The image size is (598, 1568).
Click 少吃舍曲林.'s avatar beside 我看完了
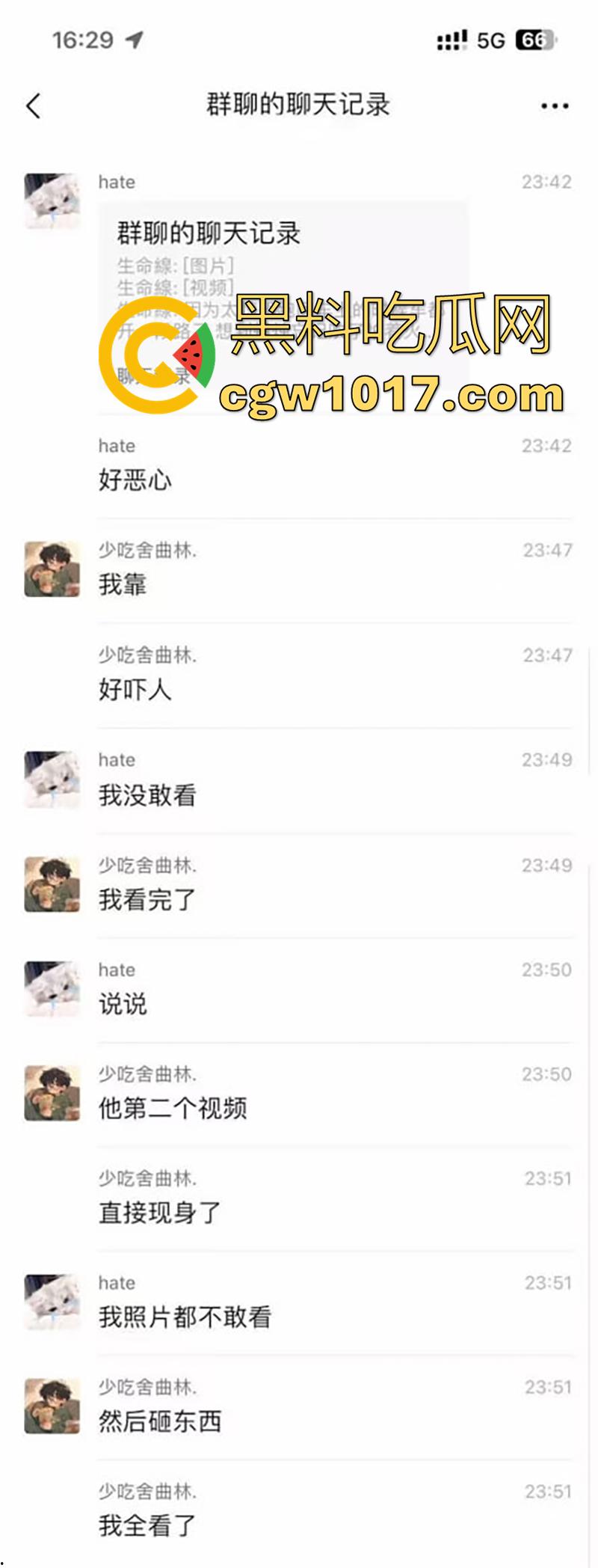pos(52,883)
